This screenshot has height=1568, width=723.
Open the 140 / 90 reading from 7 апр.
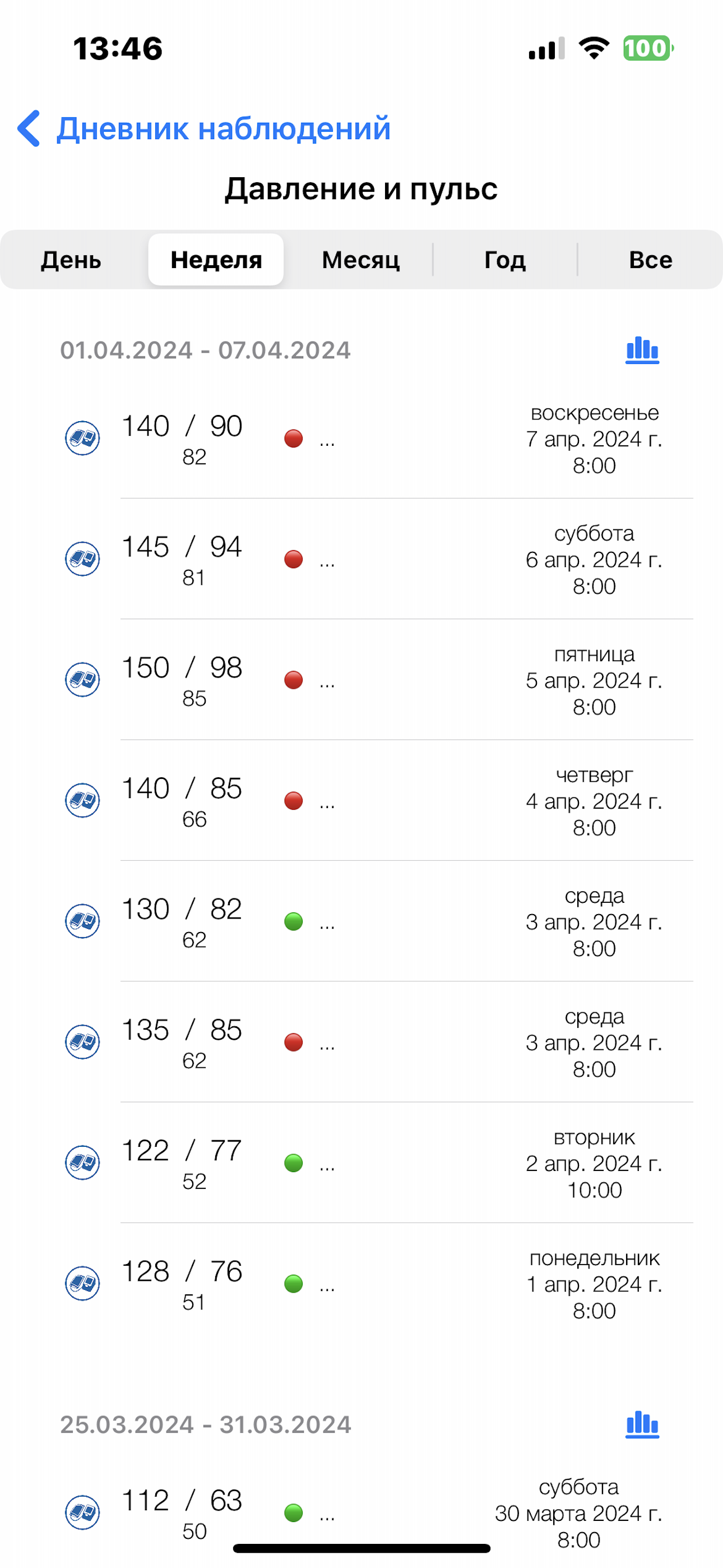361,438
